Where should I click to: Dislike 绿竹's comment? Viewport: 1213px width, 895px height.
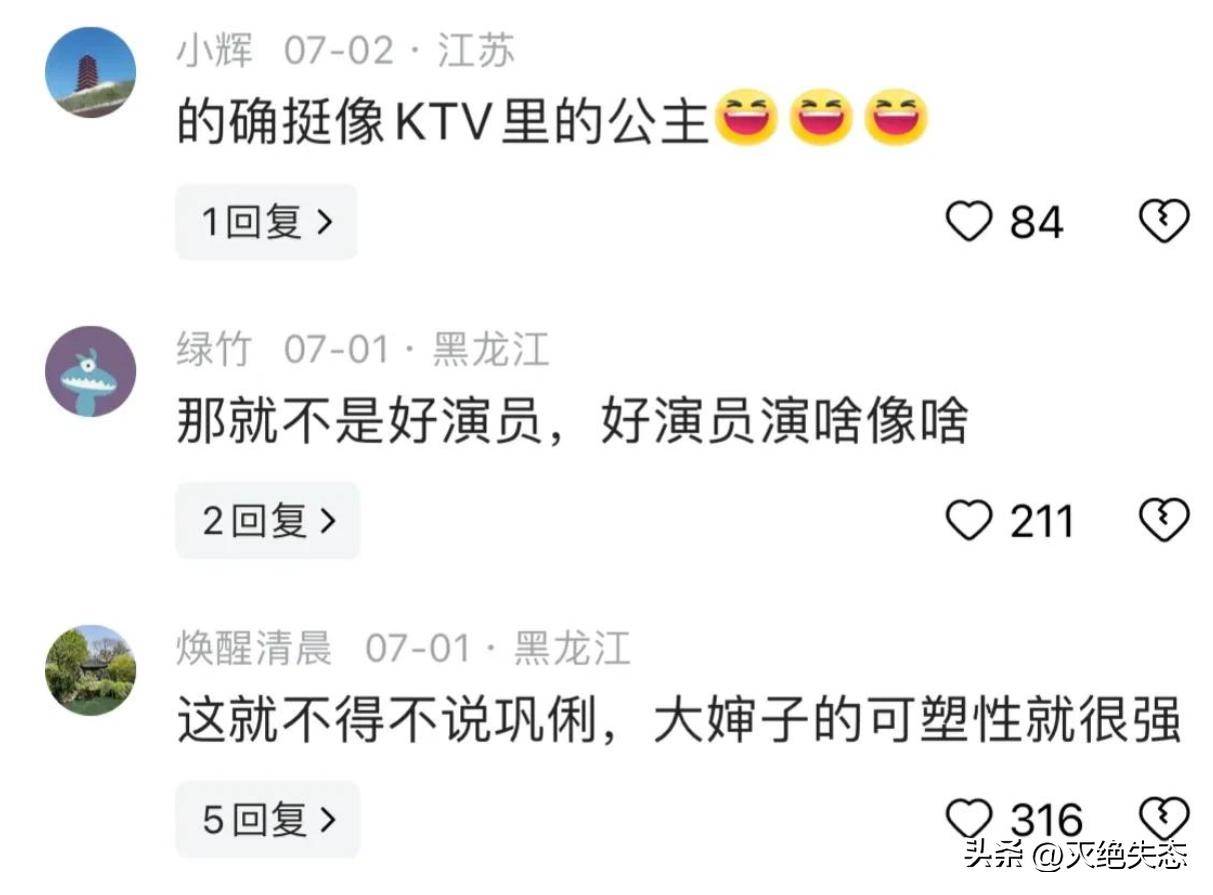point(1165,520)
